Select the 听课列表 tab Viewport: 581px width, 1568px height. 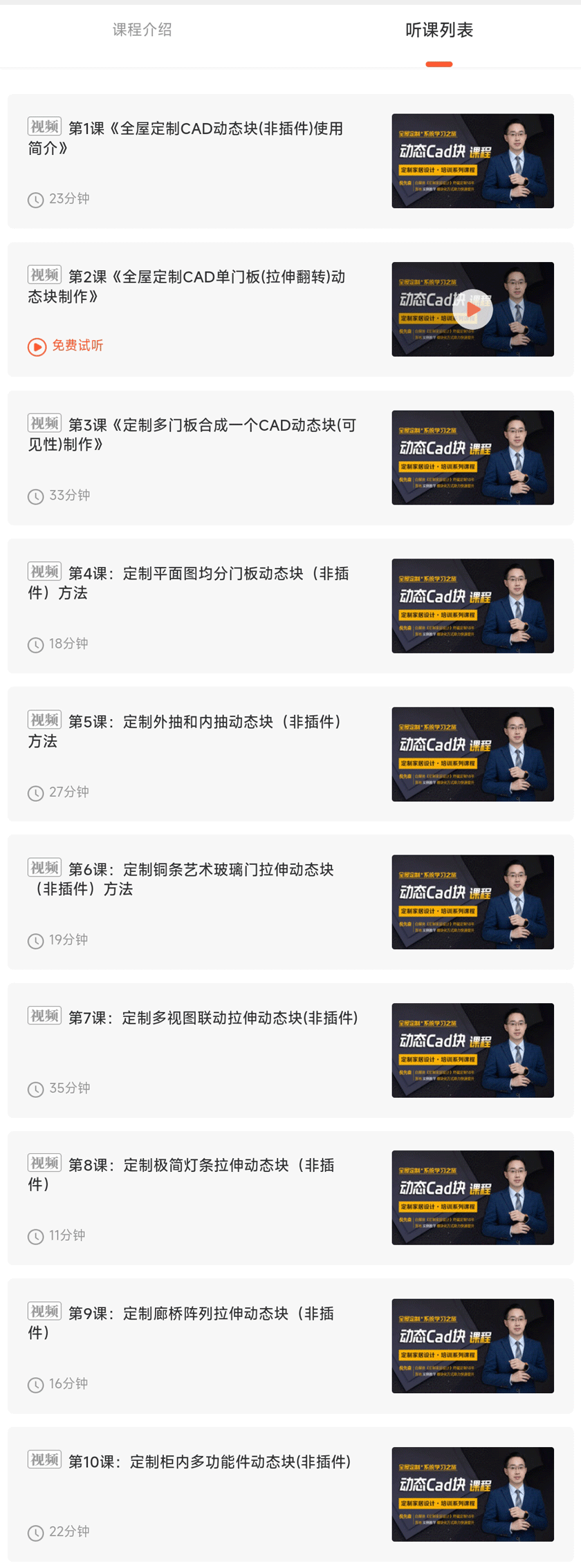(439, 30)
